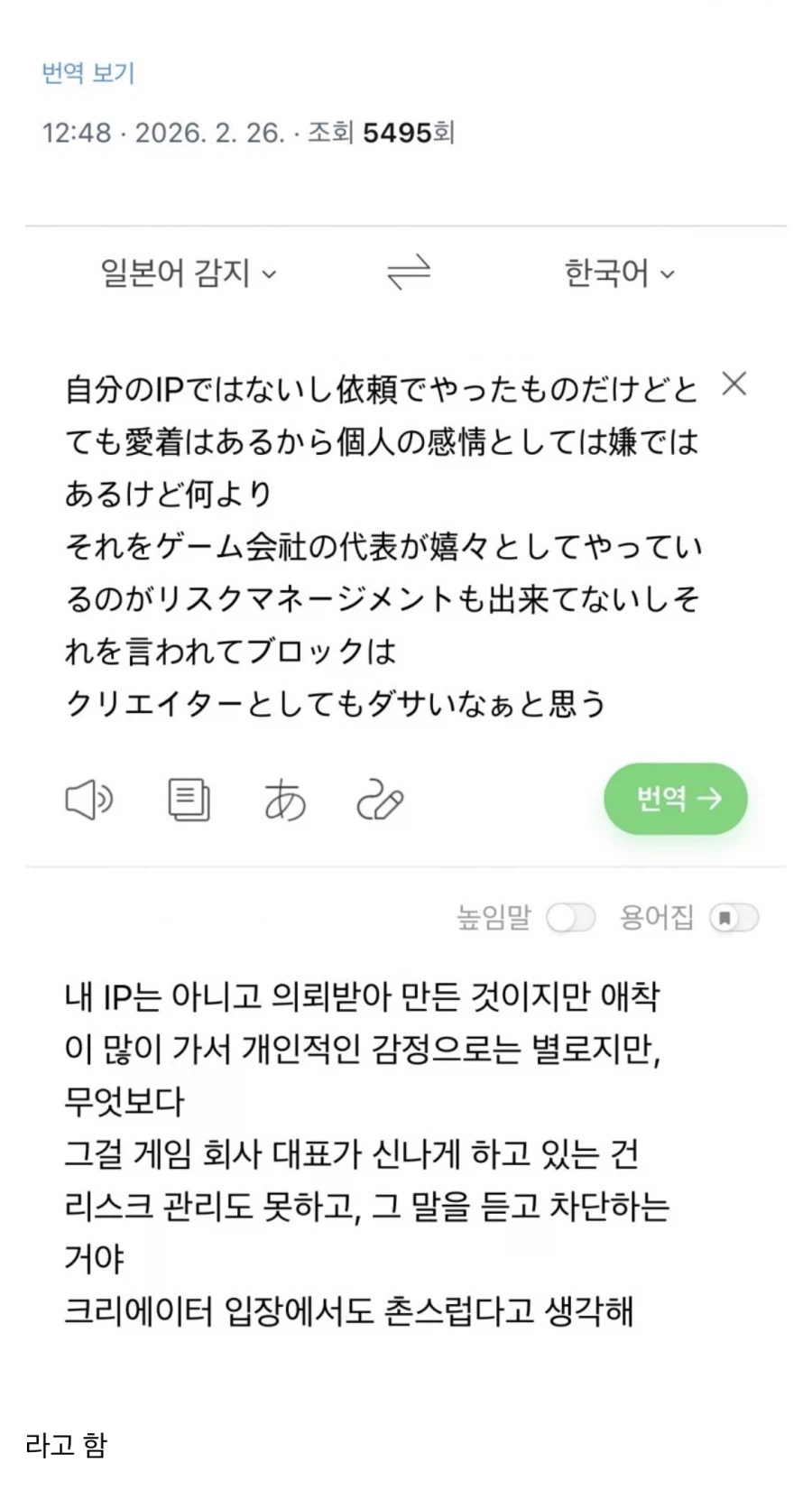Open the 일본어 감지 source language dropdown

(x=187, y=273)
